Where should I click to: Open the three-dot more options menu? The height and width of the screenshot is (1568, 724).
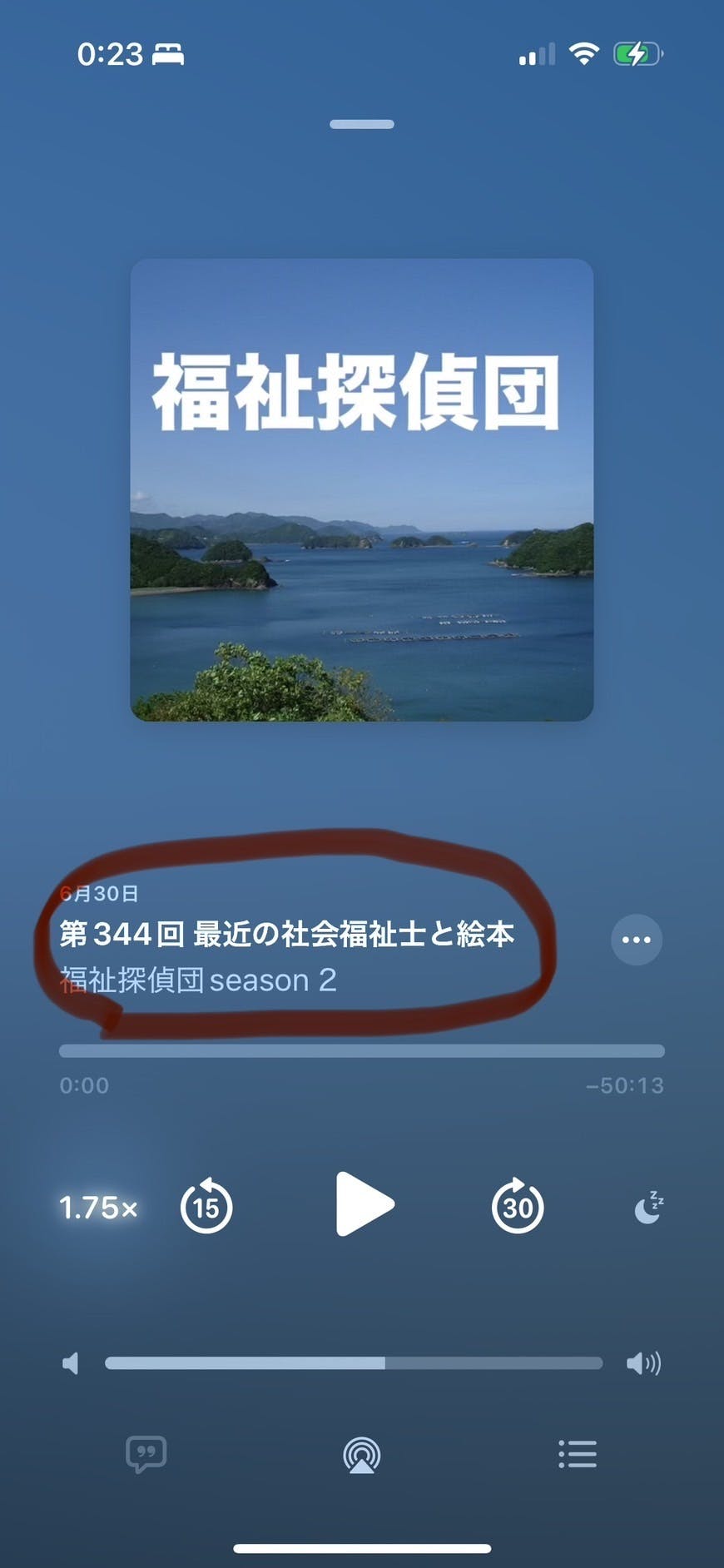tap(637, 940)
